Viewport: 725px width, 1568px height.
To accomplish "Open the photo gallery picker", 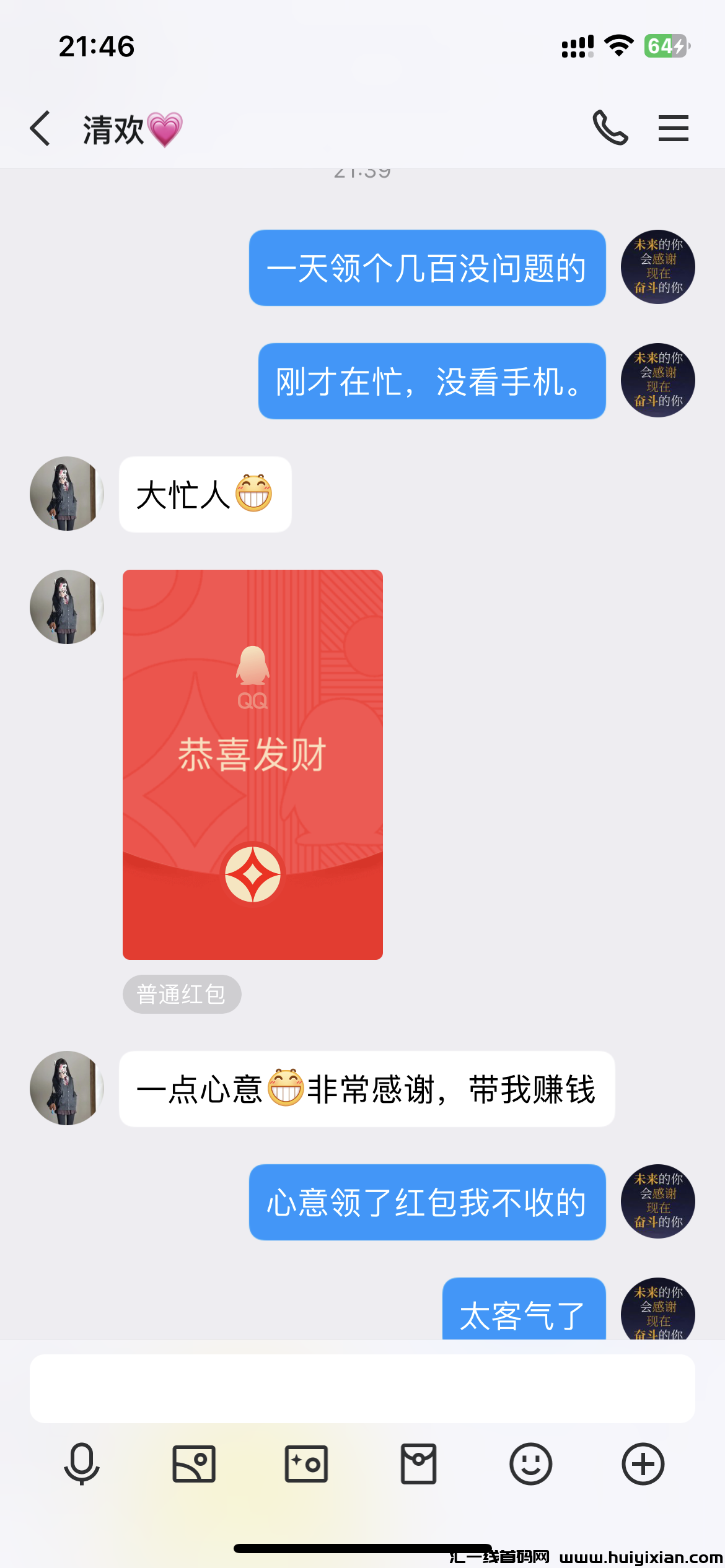I will pyautogui.click(x=194, y=1464).
